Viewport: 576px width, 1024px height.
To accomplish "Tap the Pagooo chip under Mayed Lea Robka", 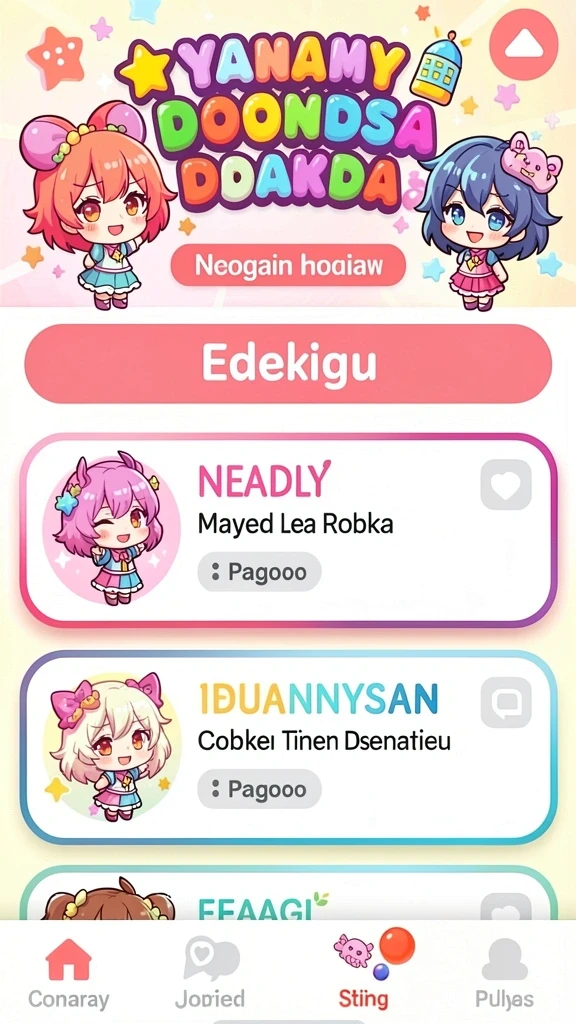I will 259,572.
